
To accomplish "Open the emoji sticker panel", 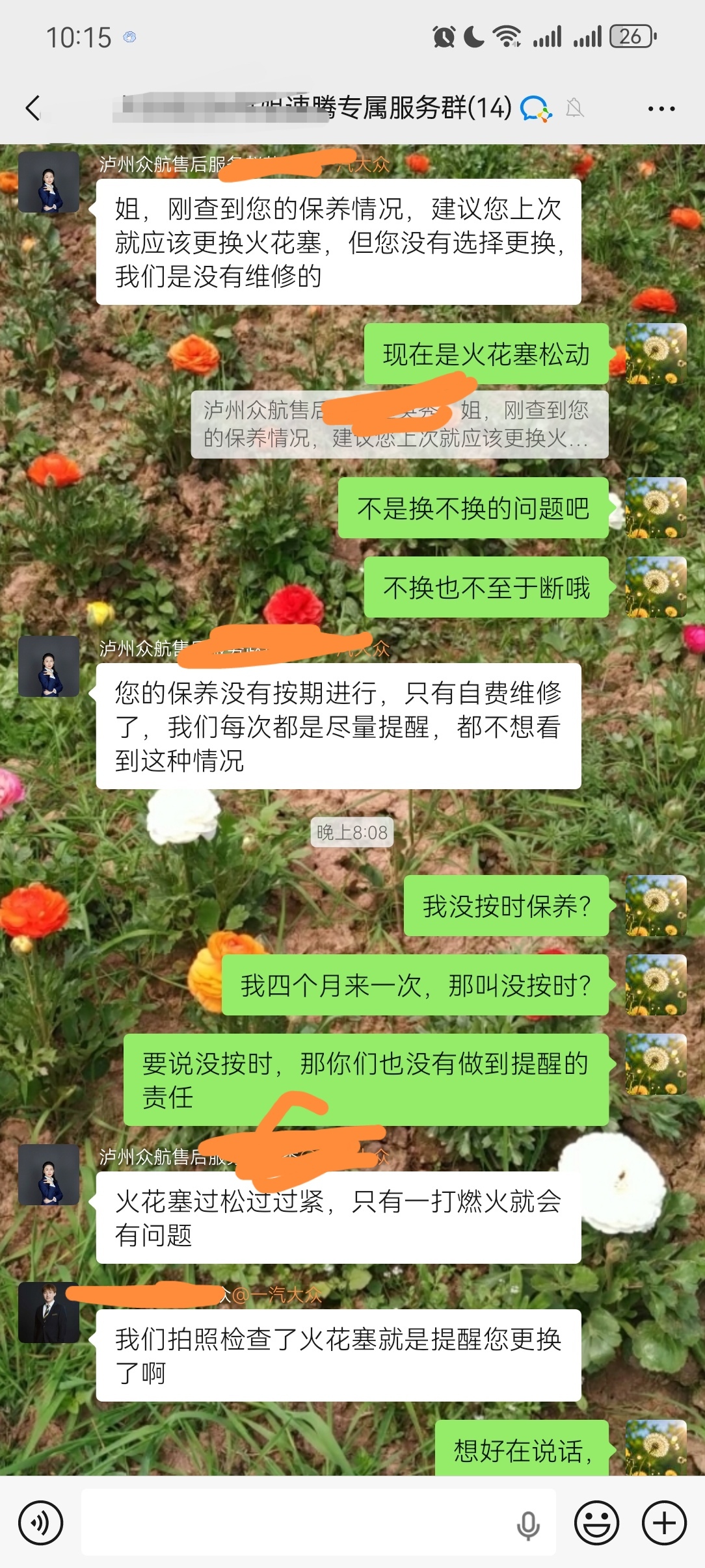I will tap(596, 1522).
